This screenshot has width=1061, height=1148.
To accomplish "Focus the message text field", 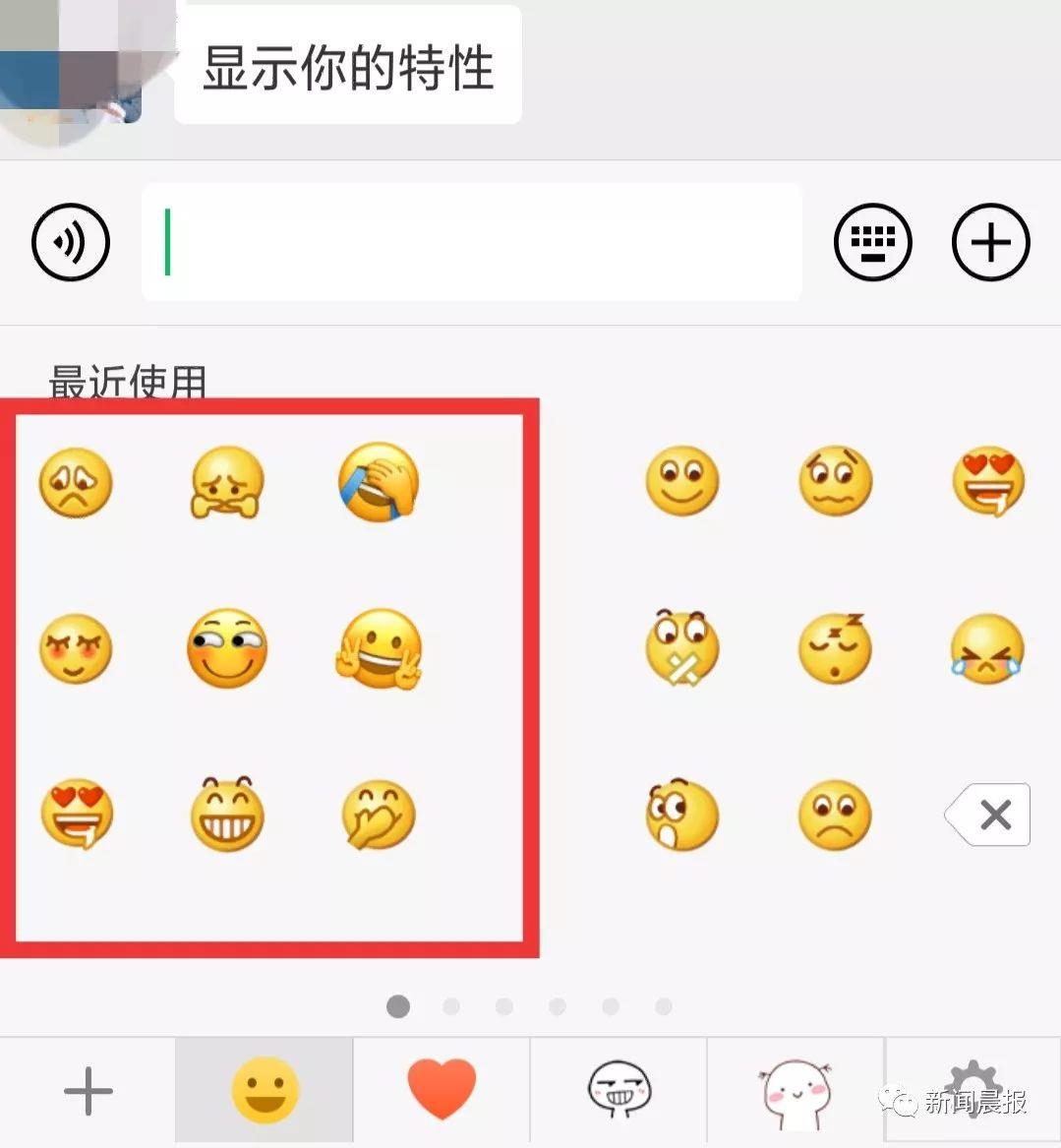I will point(472,242).
